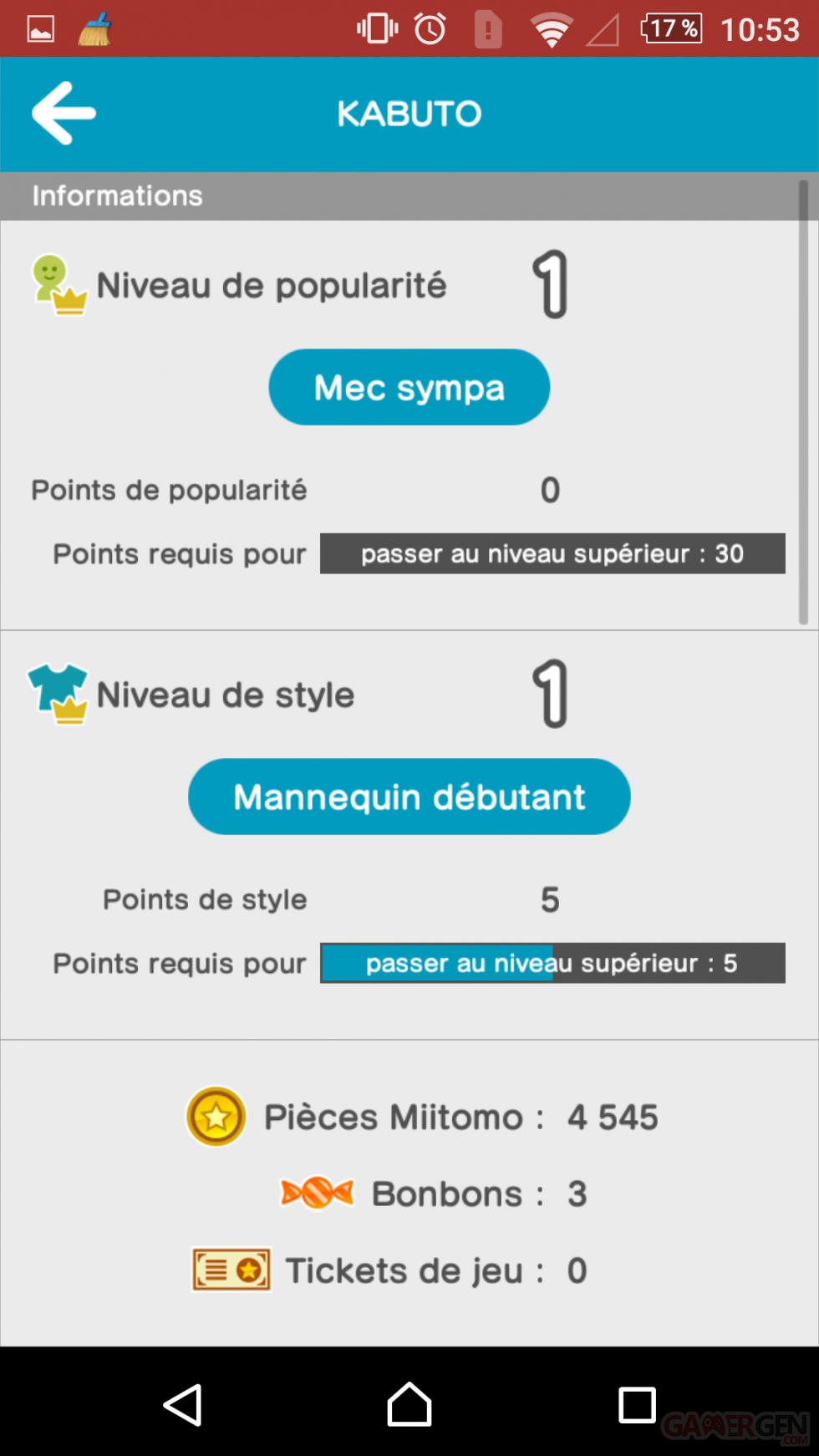Viewport: 819px width, 1456px height.
Task: Tap the SIM card warning icon
Action: (488, 28)
